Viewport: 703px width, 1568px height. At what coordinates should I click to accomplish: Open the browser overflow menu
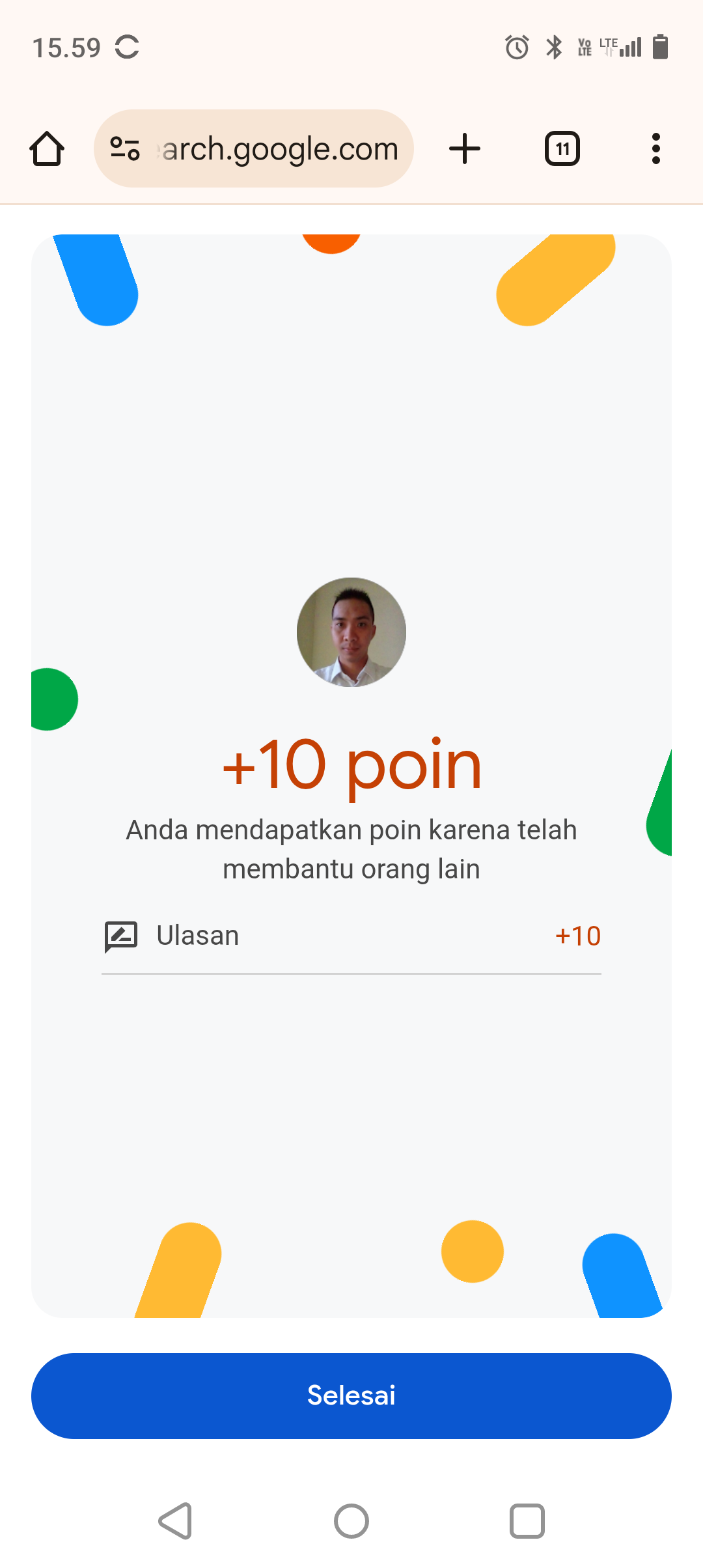tap(655, 149)
